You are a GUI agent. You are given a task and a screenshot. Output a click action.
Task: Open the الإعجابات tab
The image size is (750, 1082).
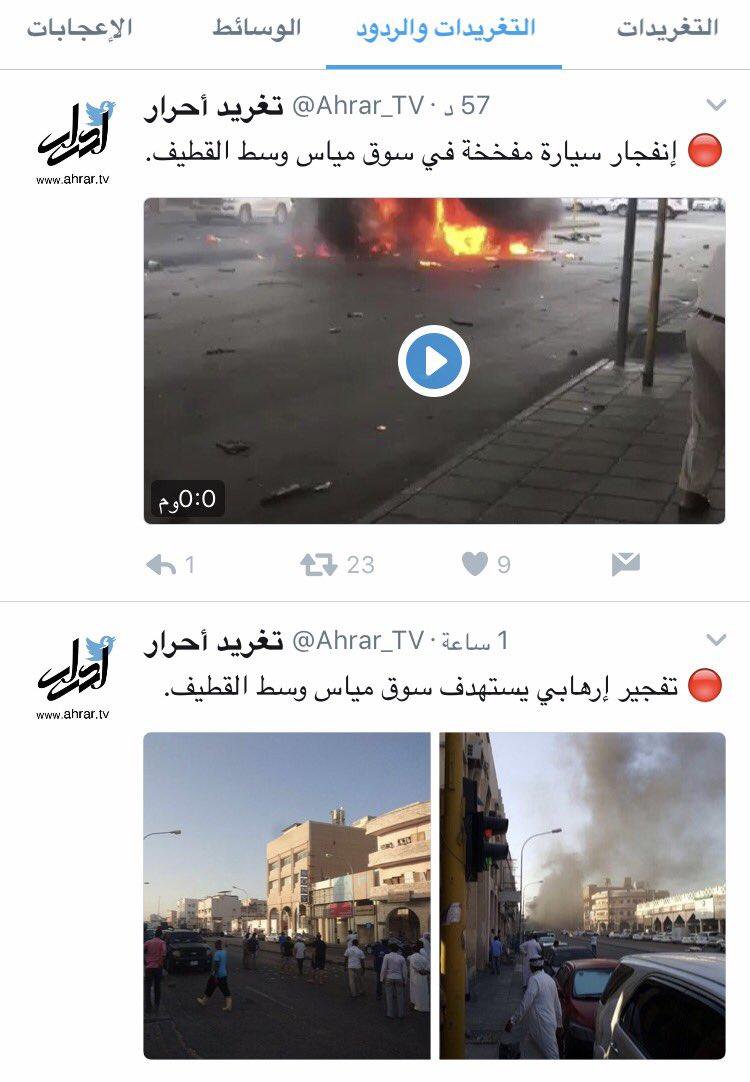point(79,28)
